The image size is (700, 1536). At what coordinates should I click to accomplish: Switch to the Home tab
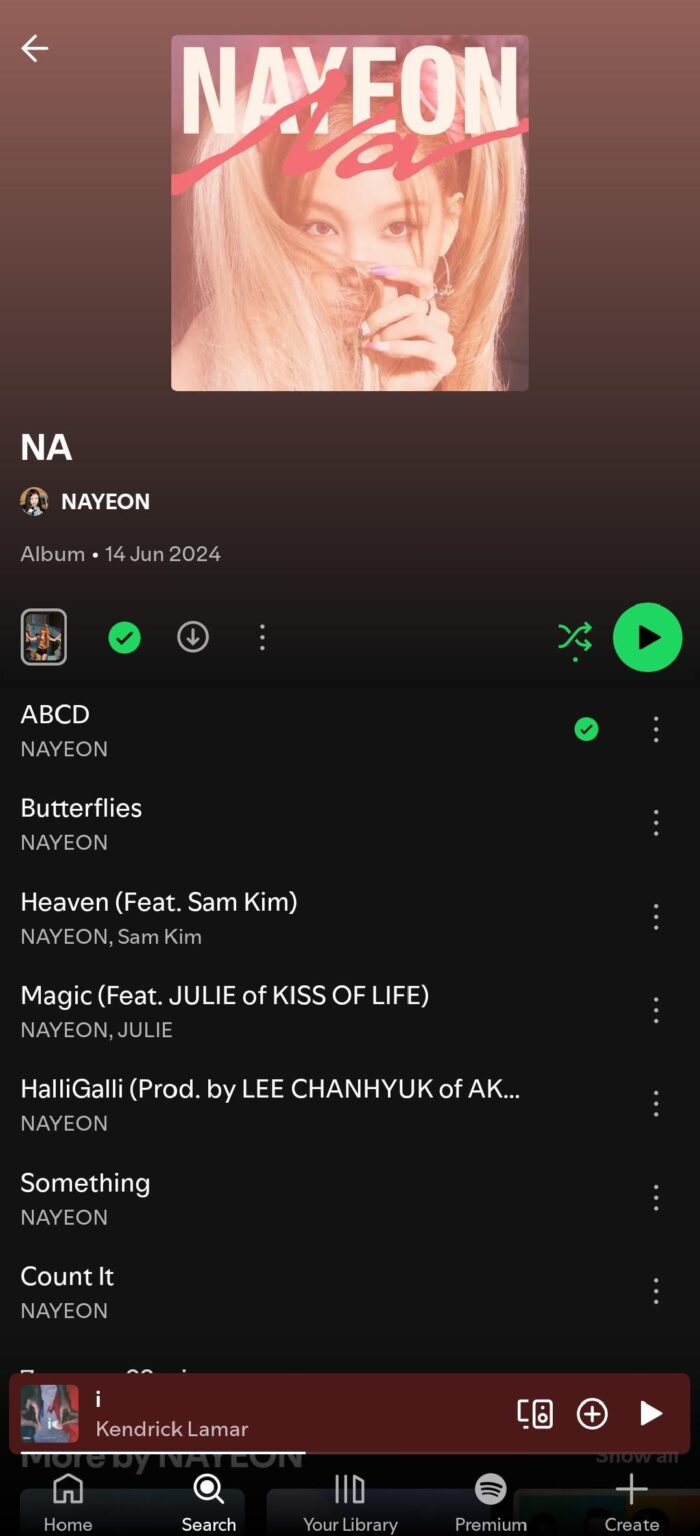tap(68, 1502)
